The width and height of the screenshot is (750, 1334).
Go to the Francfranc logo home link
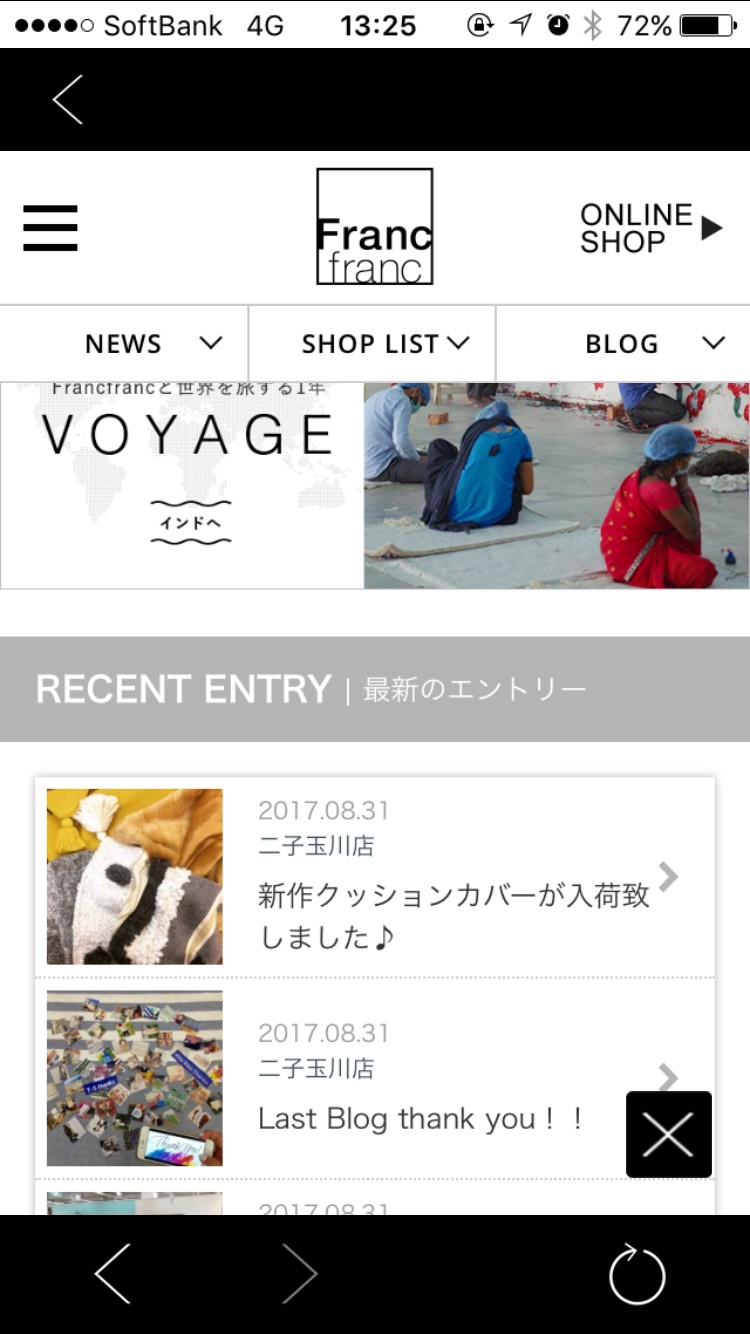point(374,227)
